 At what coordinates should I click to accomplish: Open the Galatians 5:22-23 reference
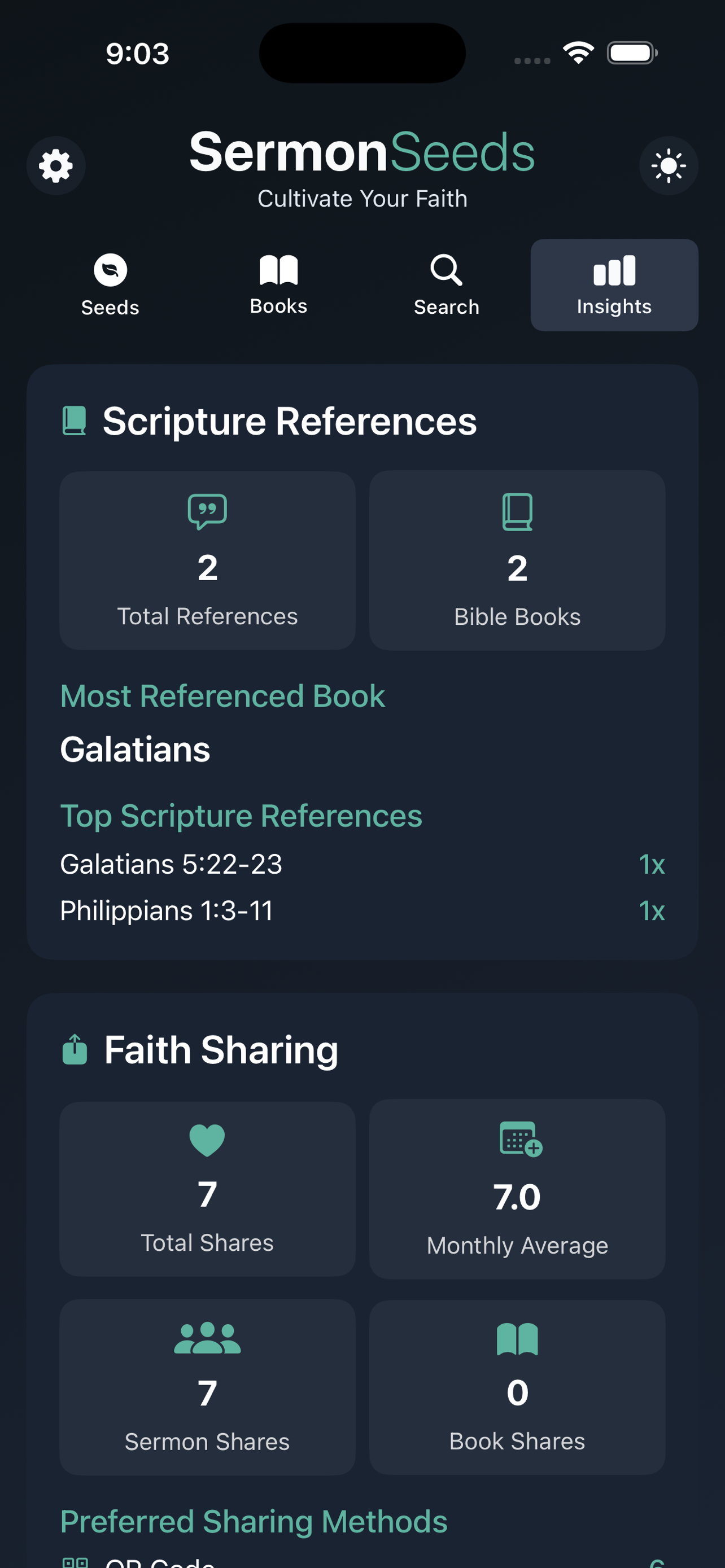(171, 863)
